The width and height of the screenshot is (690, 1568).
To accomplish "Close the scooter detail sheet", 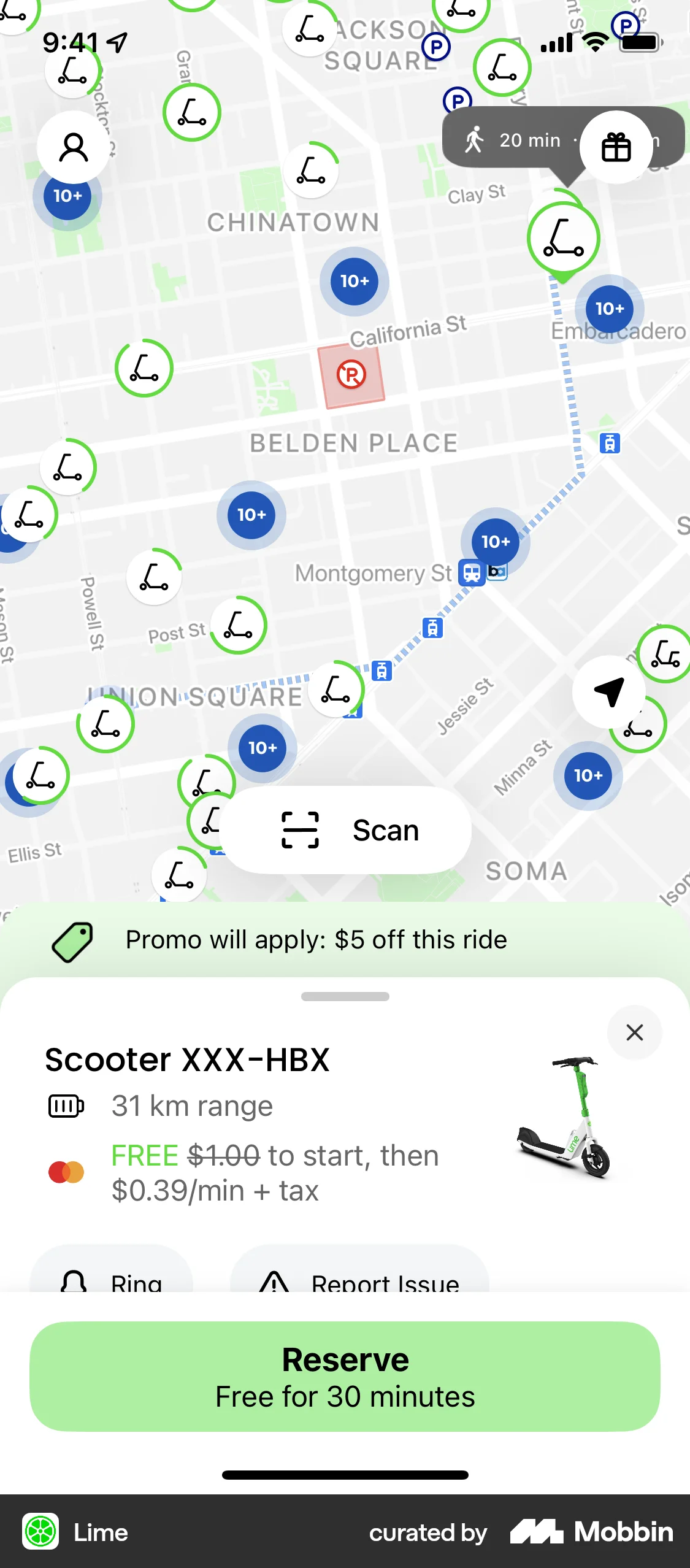I will pos(635,1033).
